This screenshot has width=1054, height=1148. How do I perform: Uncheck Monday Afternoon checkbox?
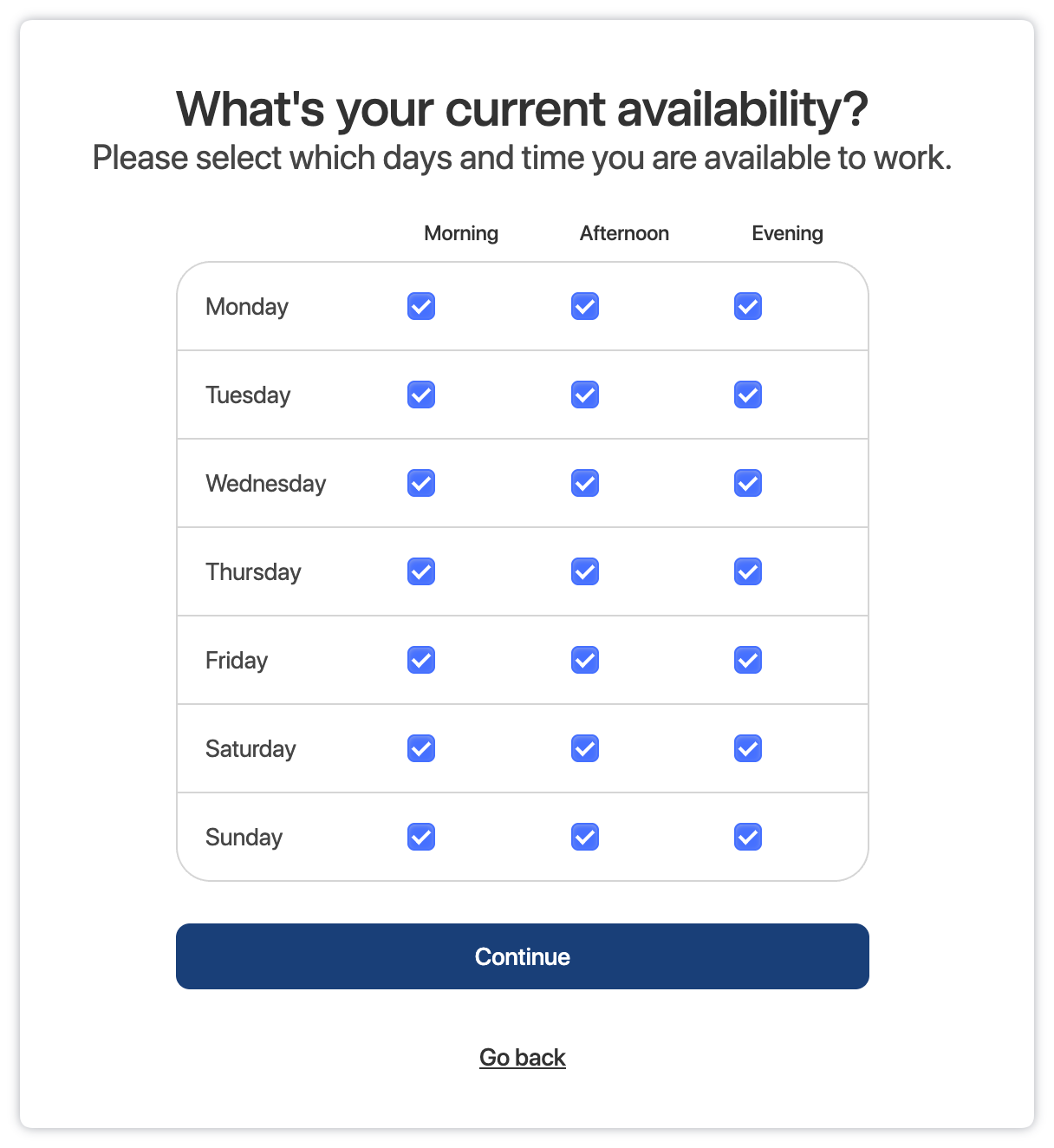(x=585, y=306)
